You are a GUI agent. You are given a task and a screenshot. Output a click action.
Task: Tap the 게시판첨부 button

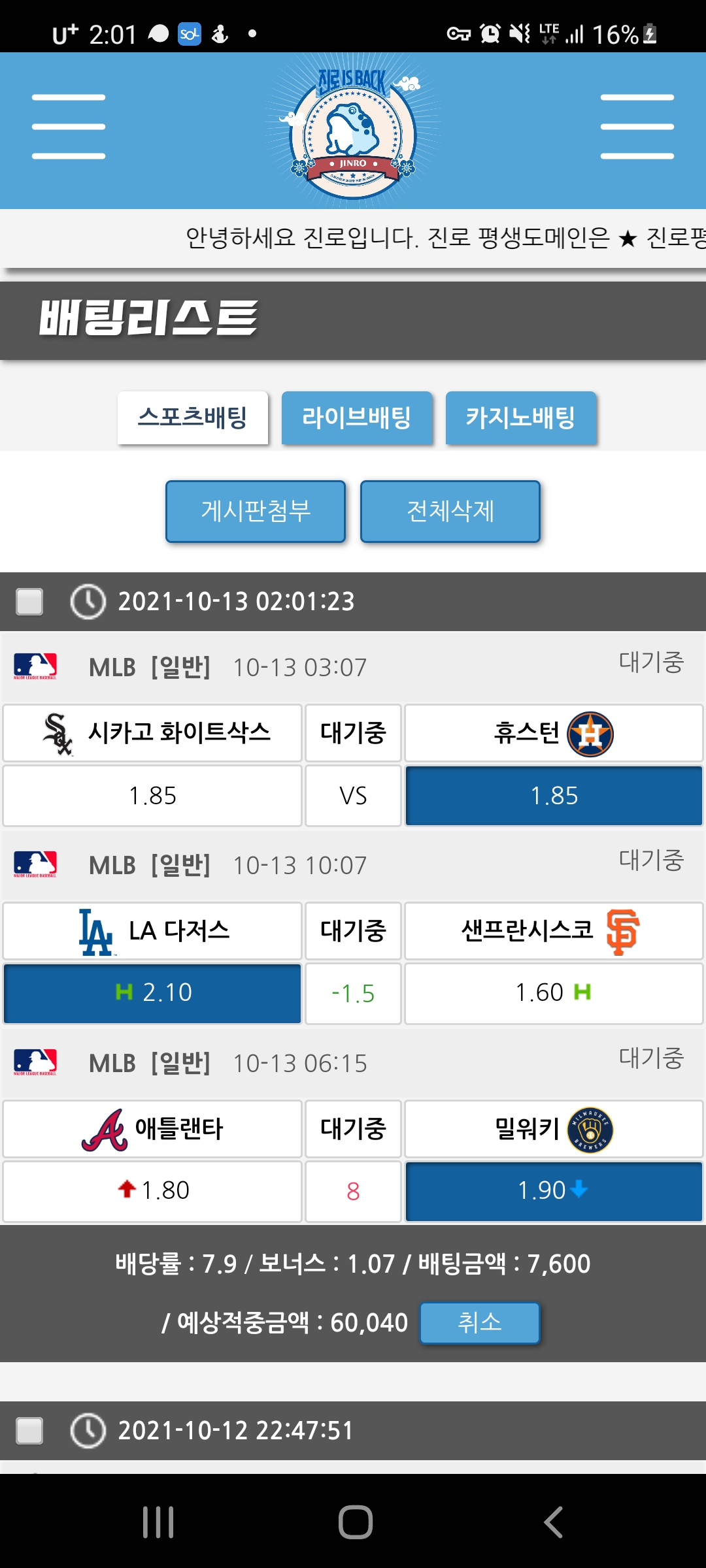pyautogui.click(x=256, y=511)
